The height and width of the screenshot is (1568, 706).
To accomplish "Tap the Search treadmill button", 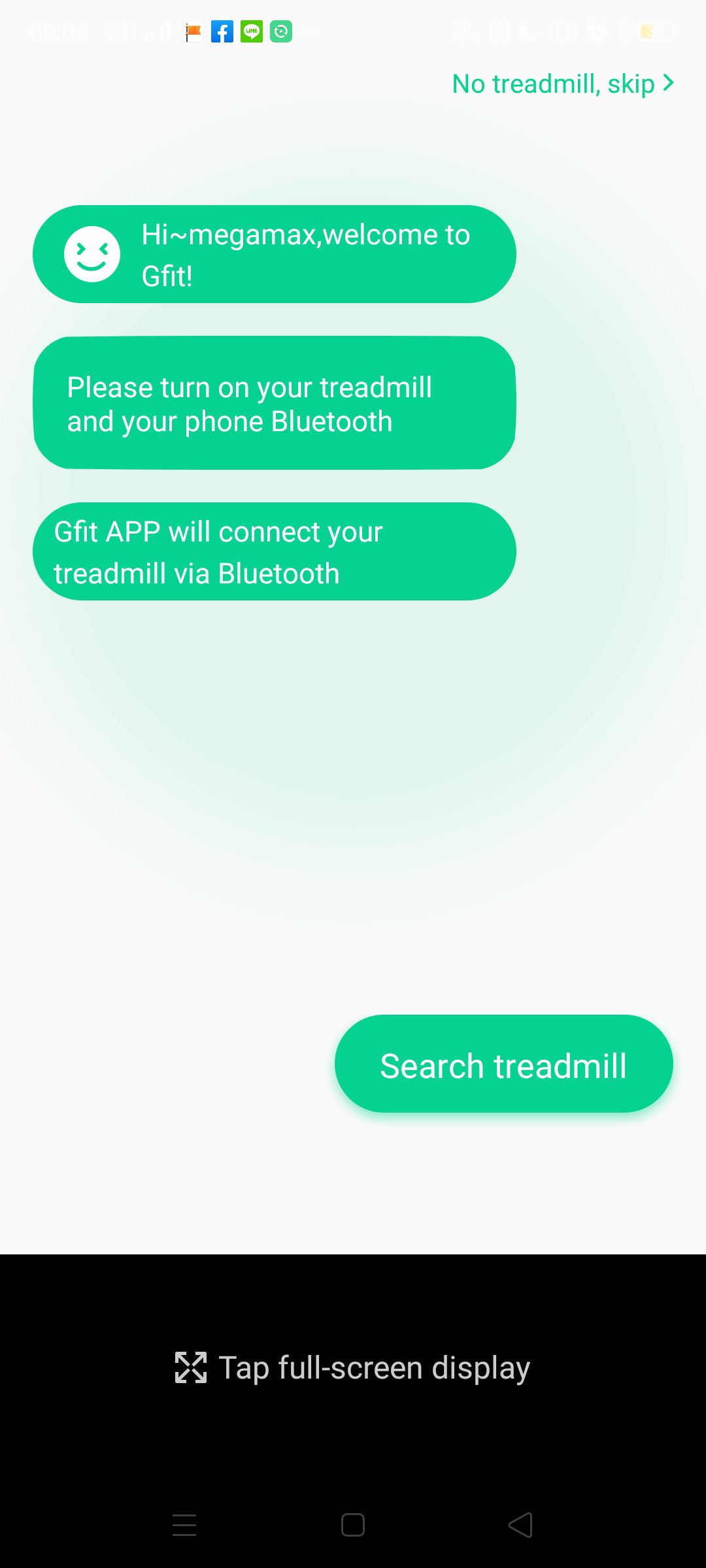I will tap(503, 1064).
